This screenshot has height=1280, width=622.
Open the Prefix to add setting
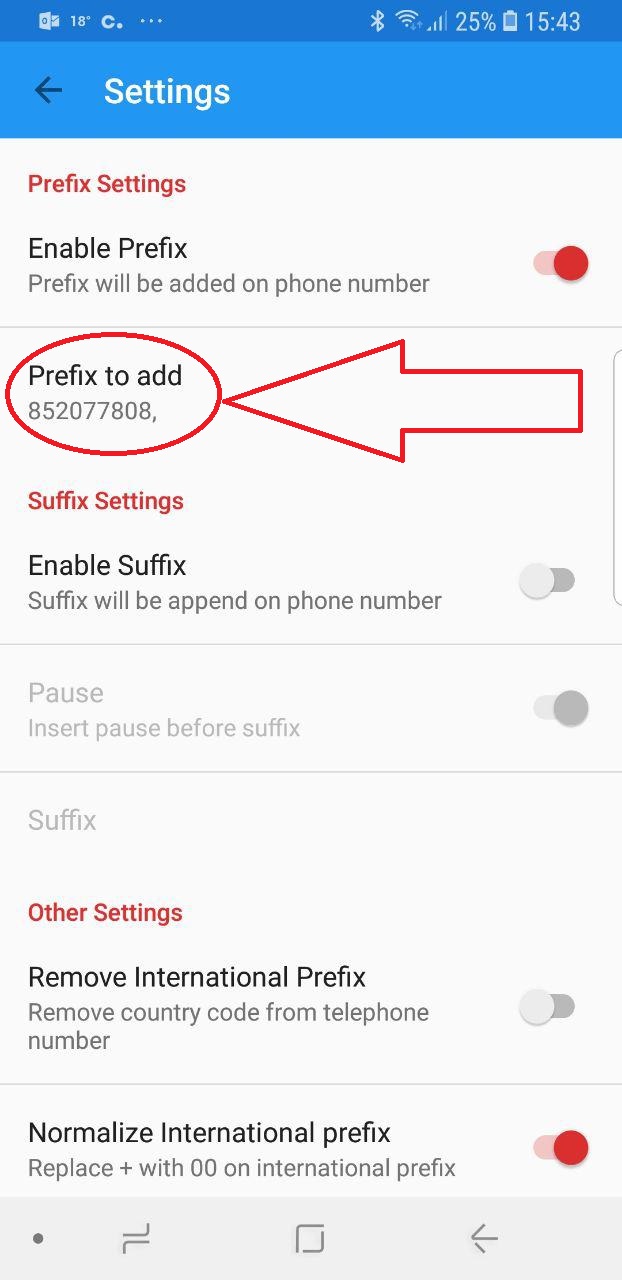311,391
